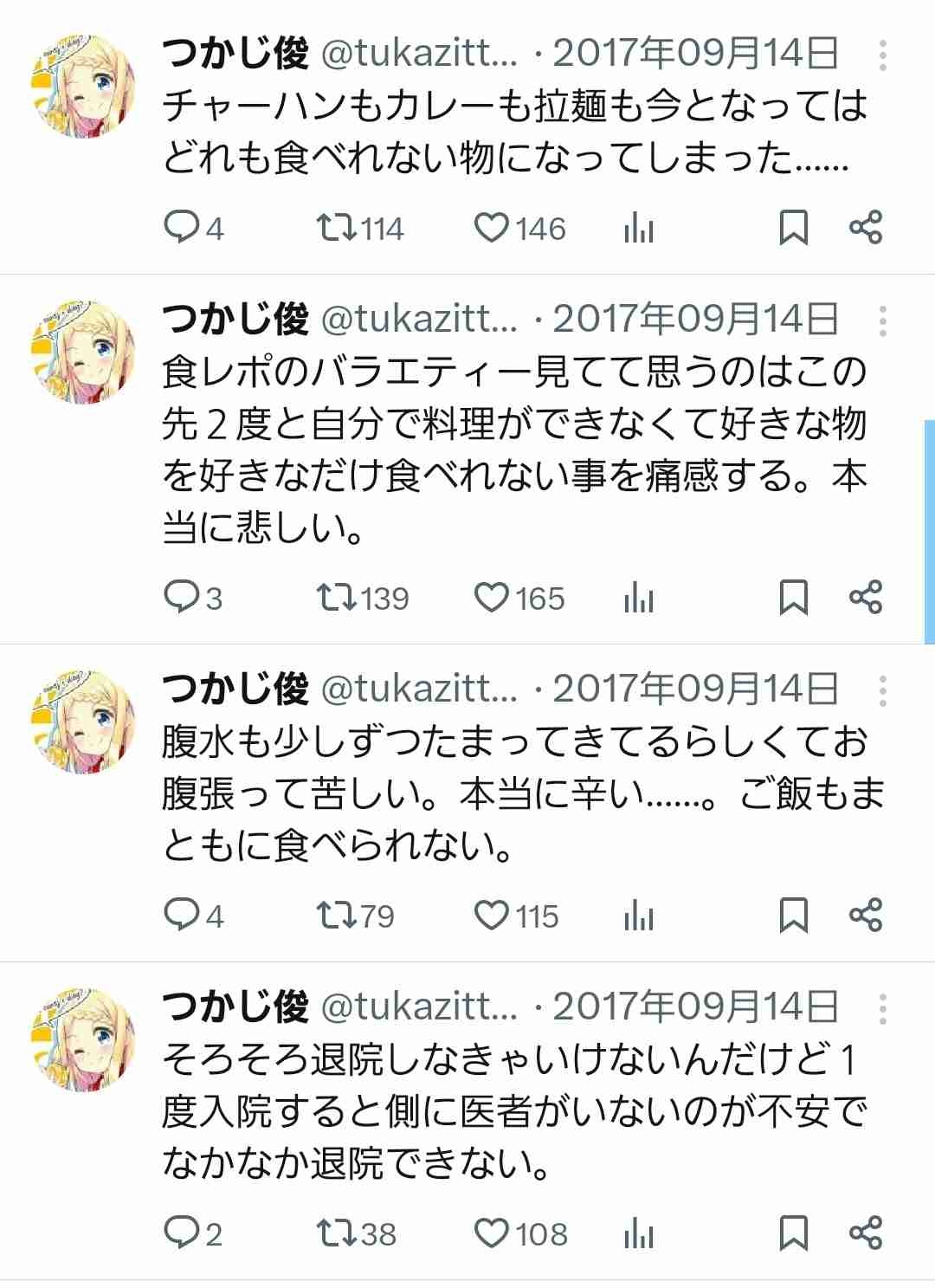Open overflow menu on the 腹水 tweet
Image resolution: width=935 pixels, height=1288 pixels.
[882, 691]
